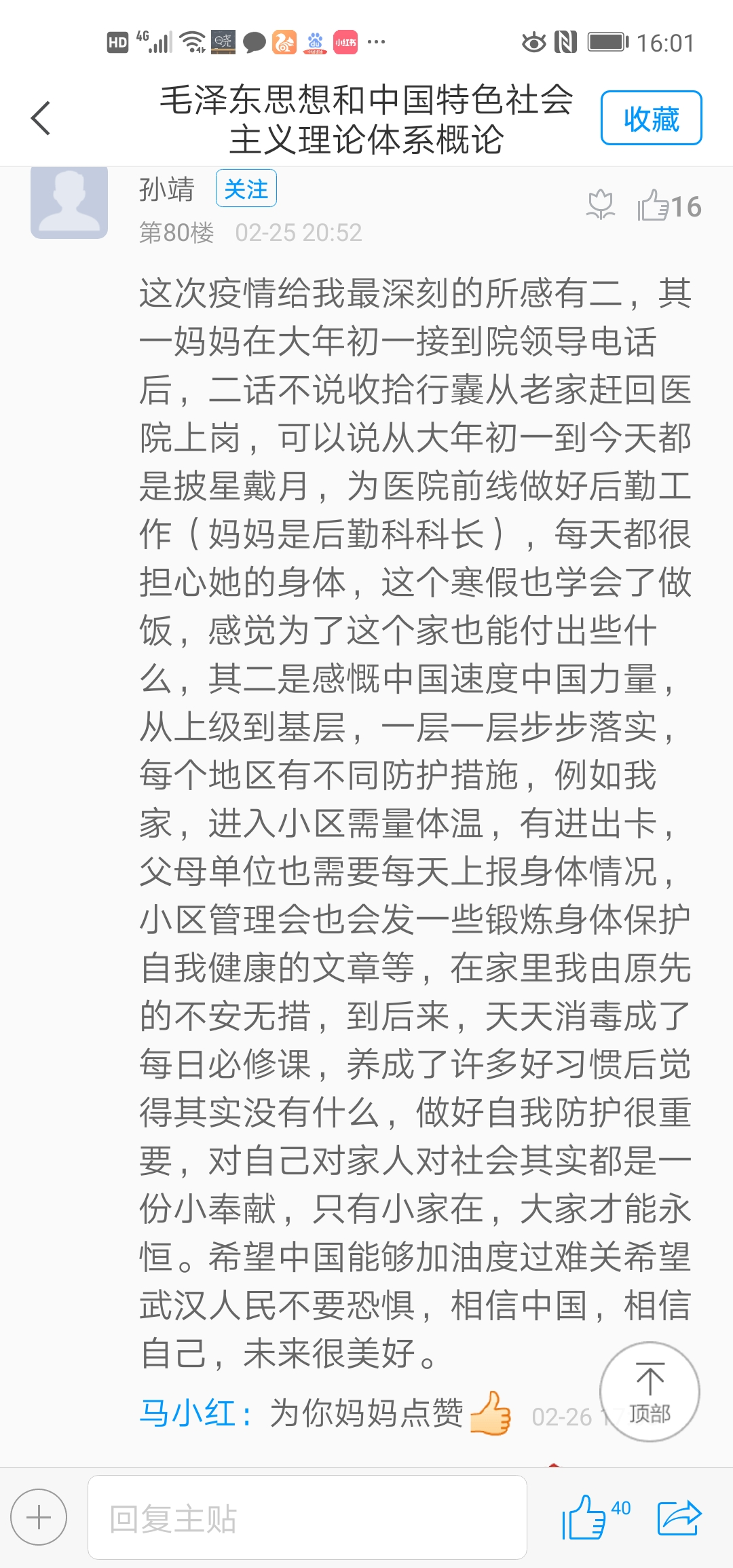The height and width of the screenshot is (1568, 733).
Task: Tap the 回复主贴 reply field
Action: pyautogui.click(x=307, y=1517)
